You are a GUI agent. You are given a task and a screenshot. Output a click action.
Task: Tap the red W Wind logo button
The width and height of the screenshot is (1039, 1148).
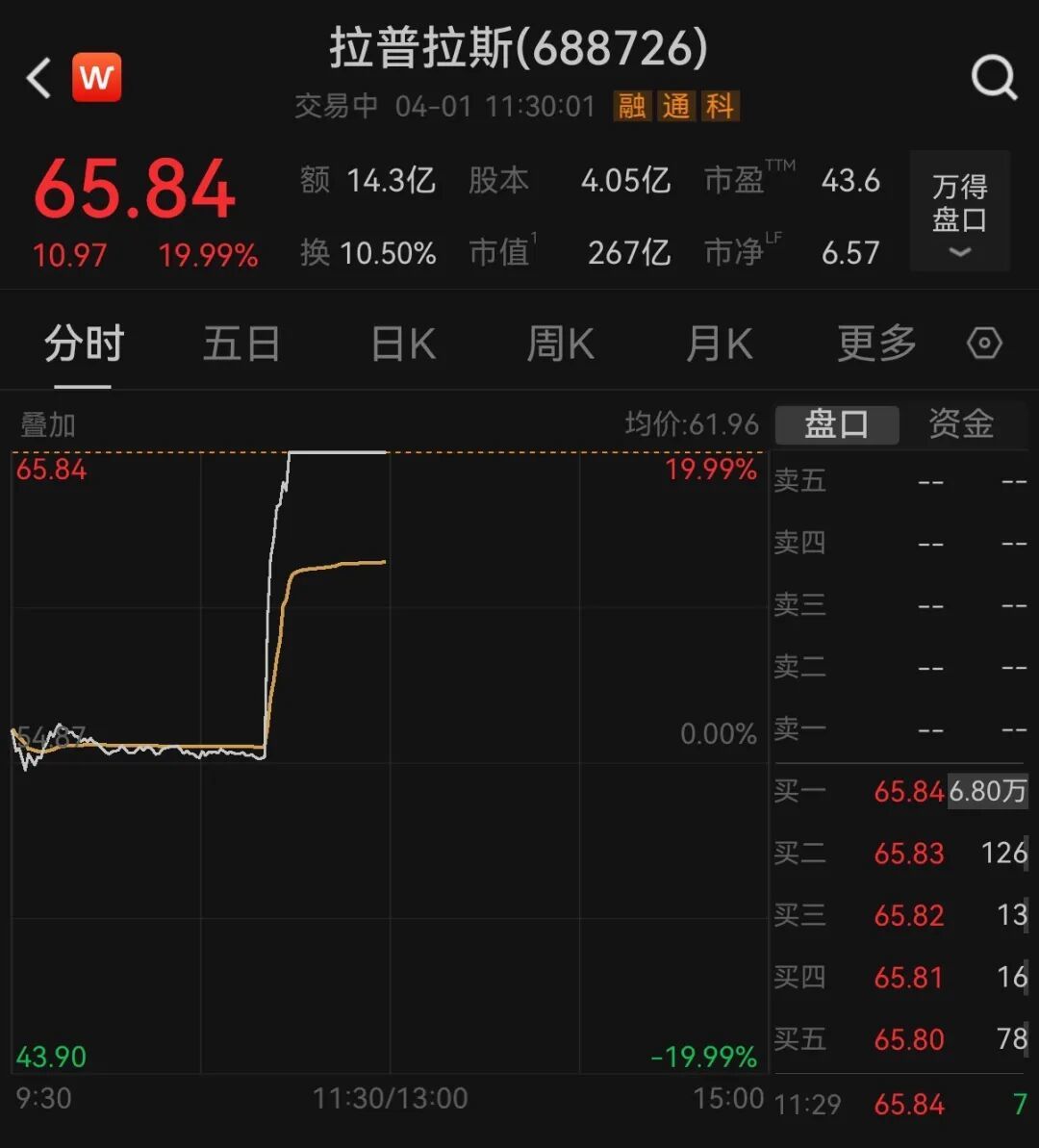pyautogui.click(x=96, y=77)
